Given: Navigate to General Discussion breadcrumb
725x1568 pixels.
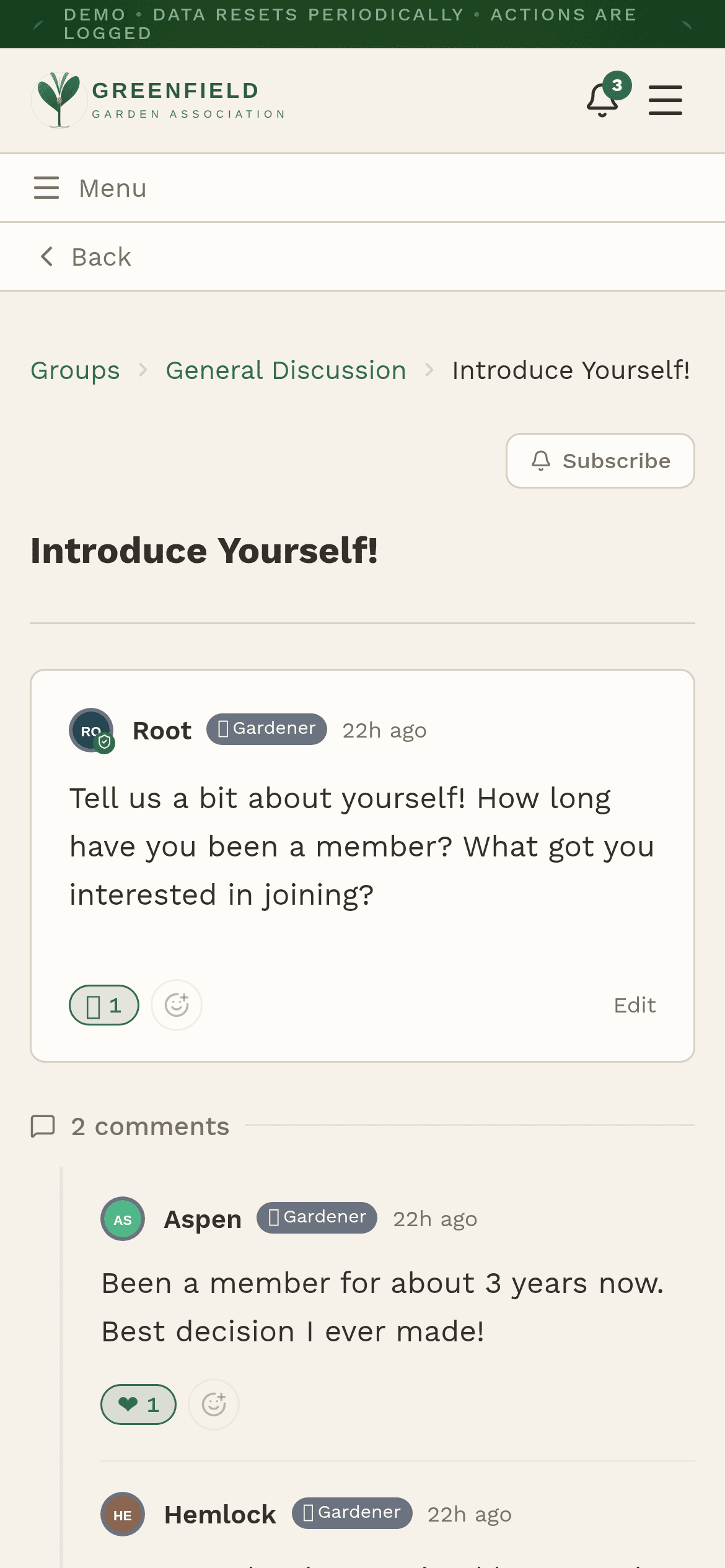Looking at the screenshot, I should pyautogui.click(x=286, y=369).
